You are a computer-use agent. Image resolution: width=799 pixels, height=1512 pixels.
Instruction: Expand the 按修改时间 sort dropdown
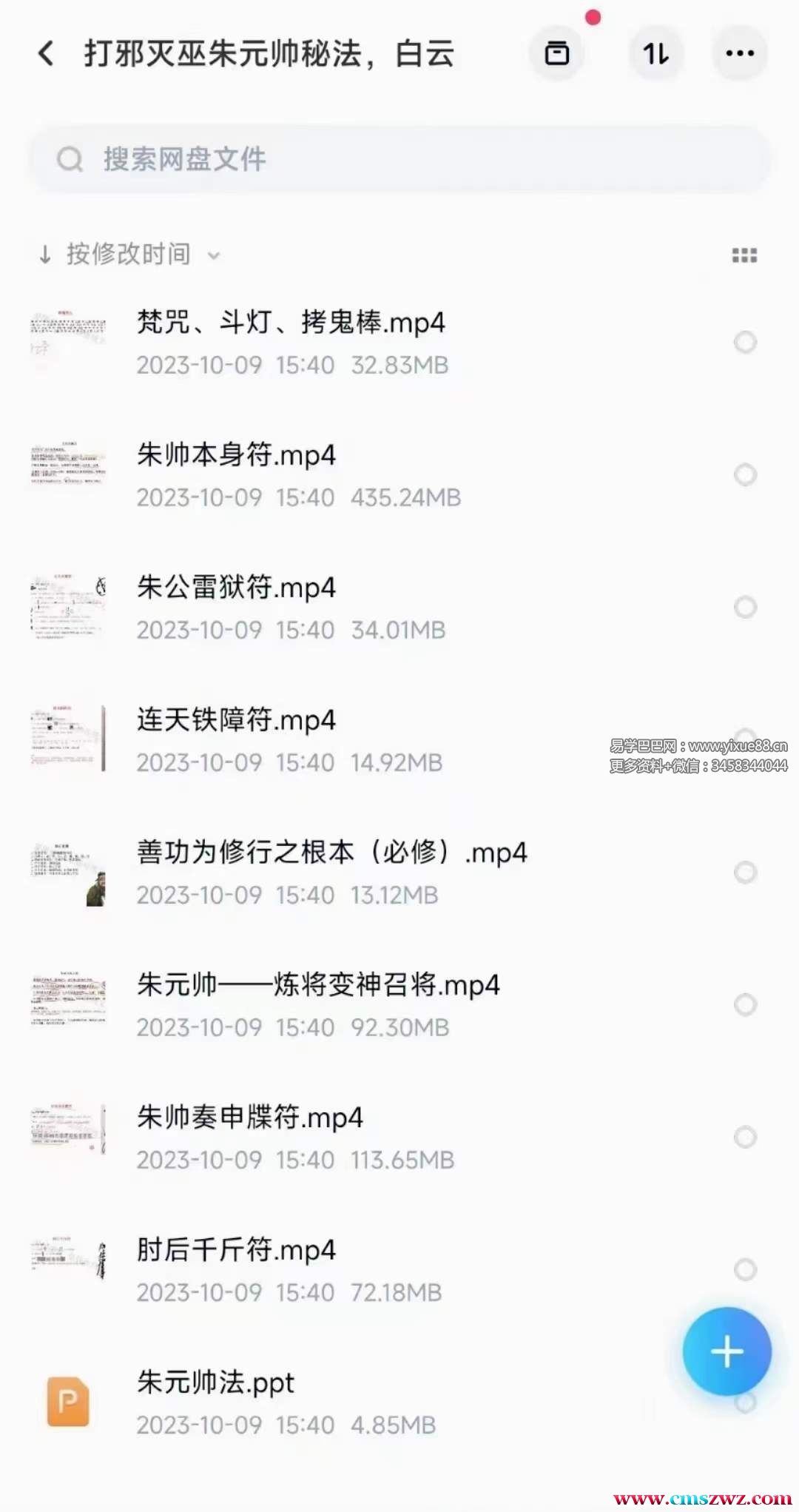pyautogui.click(x=129, y=255)
